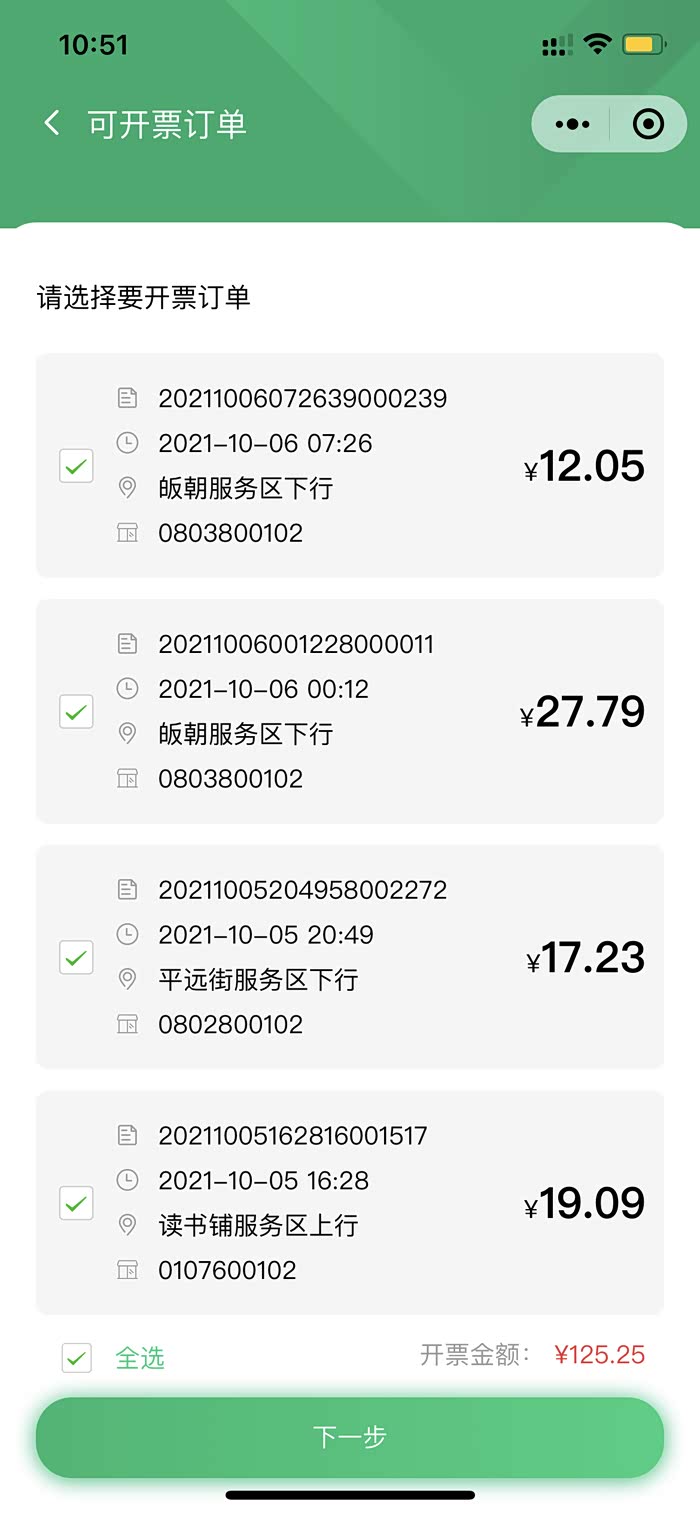Uncheck the order priced ¥27.79

click(77, 712)
